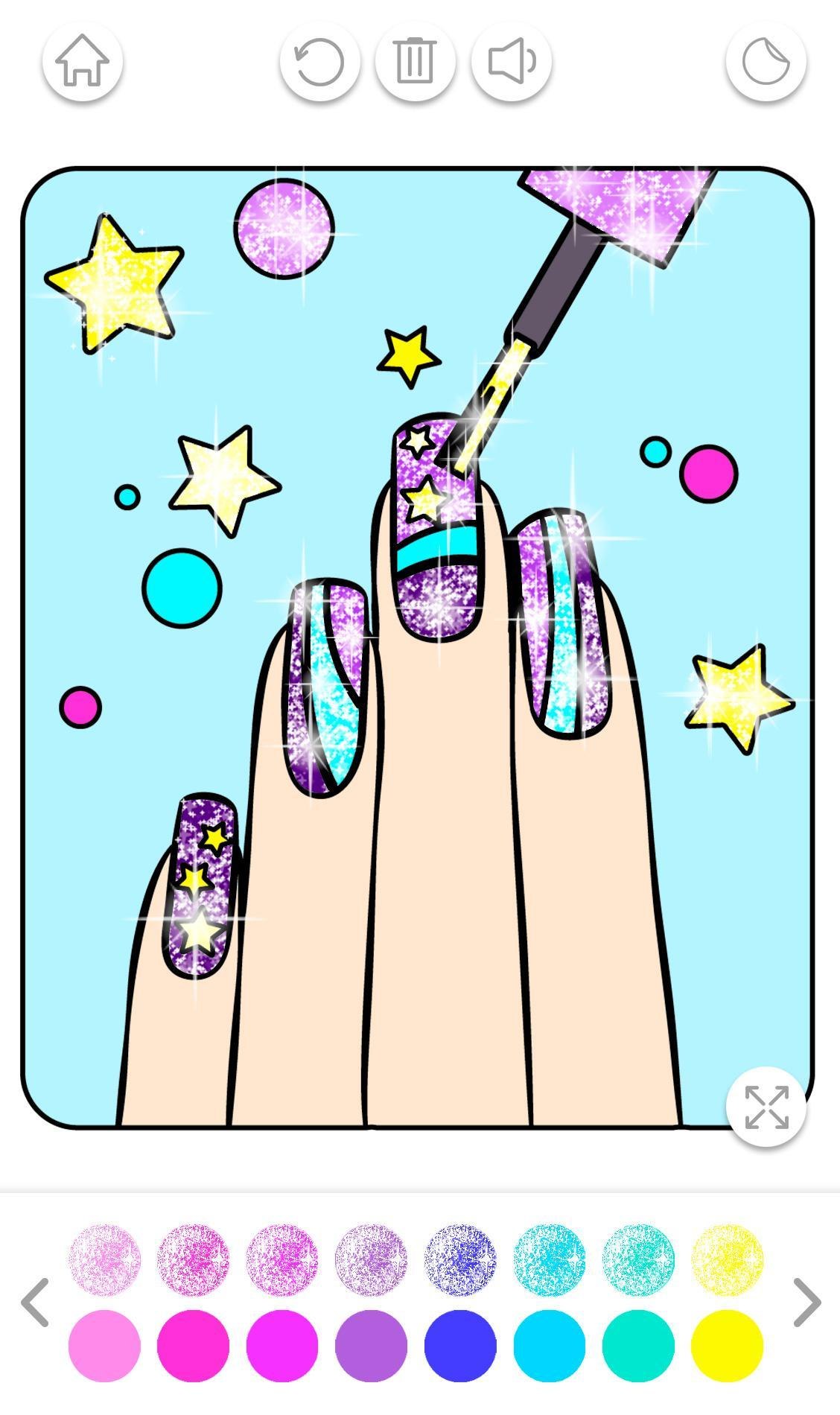Select the glitter yellow color
The height and width of the screenshot is (1415, 840).
point(727,1259)
